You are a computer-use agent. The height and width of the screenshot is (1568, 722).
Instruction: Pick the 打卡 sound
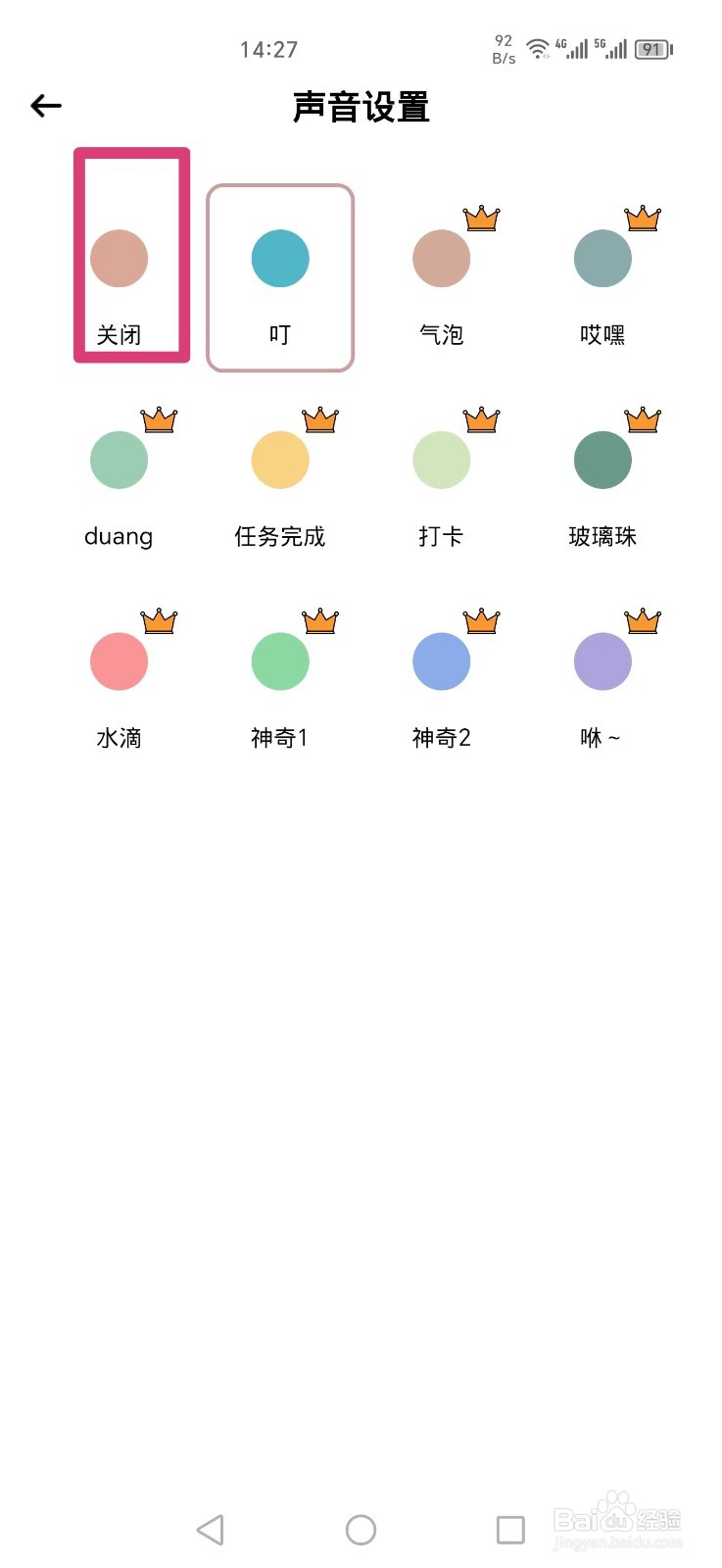441,461
